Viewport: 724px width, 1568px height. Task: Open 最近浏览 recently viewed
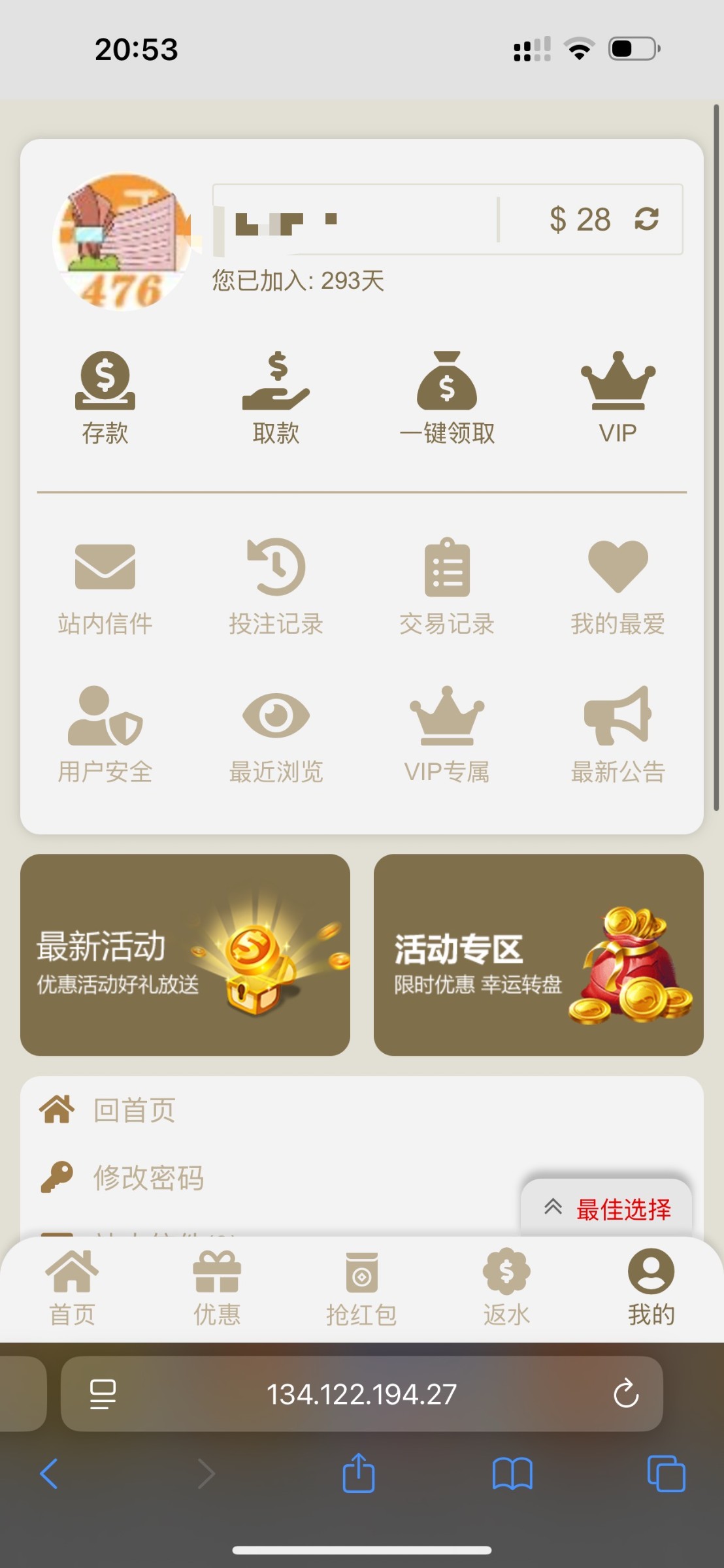pos(276,734)
